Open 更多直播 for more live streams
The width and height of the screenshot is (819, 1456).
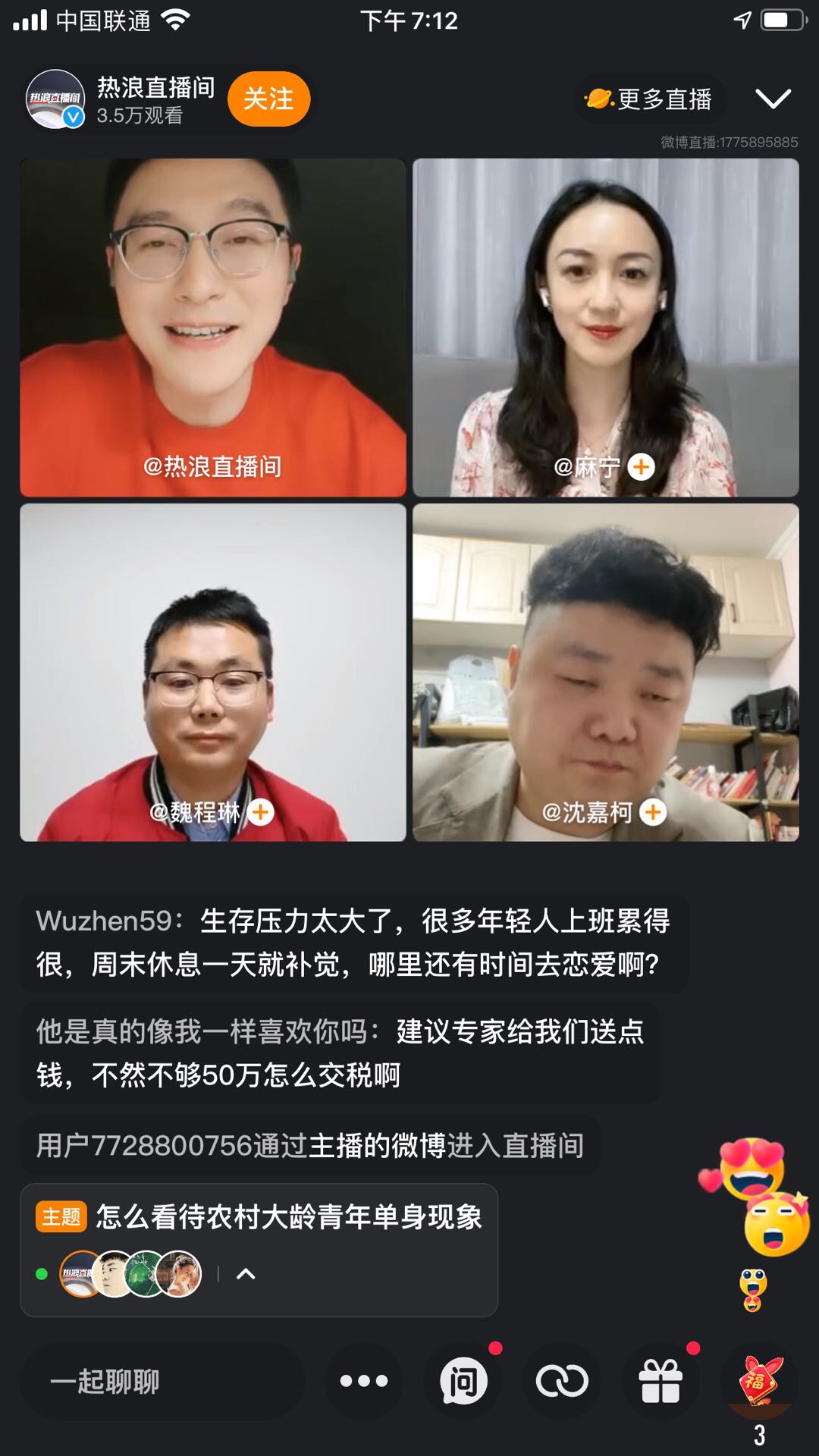coord(650,99)
